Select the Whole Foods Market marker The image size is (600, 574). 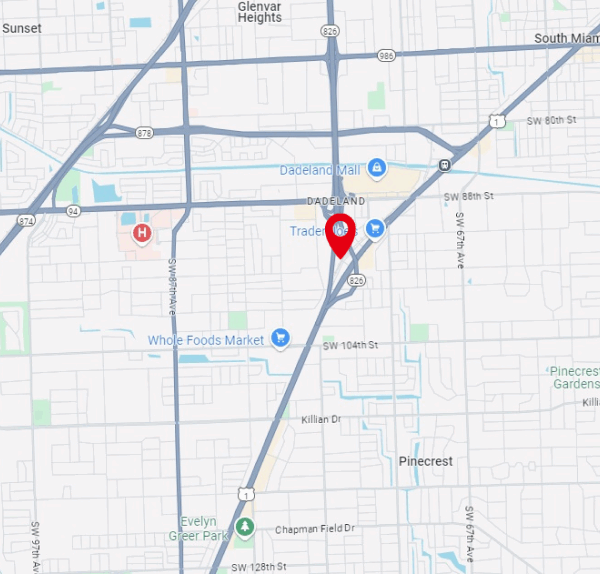[281, 338]
